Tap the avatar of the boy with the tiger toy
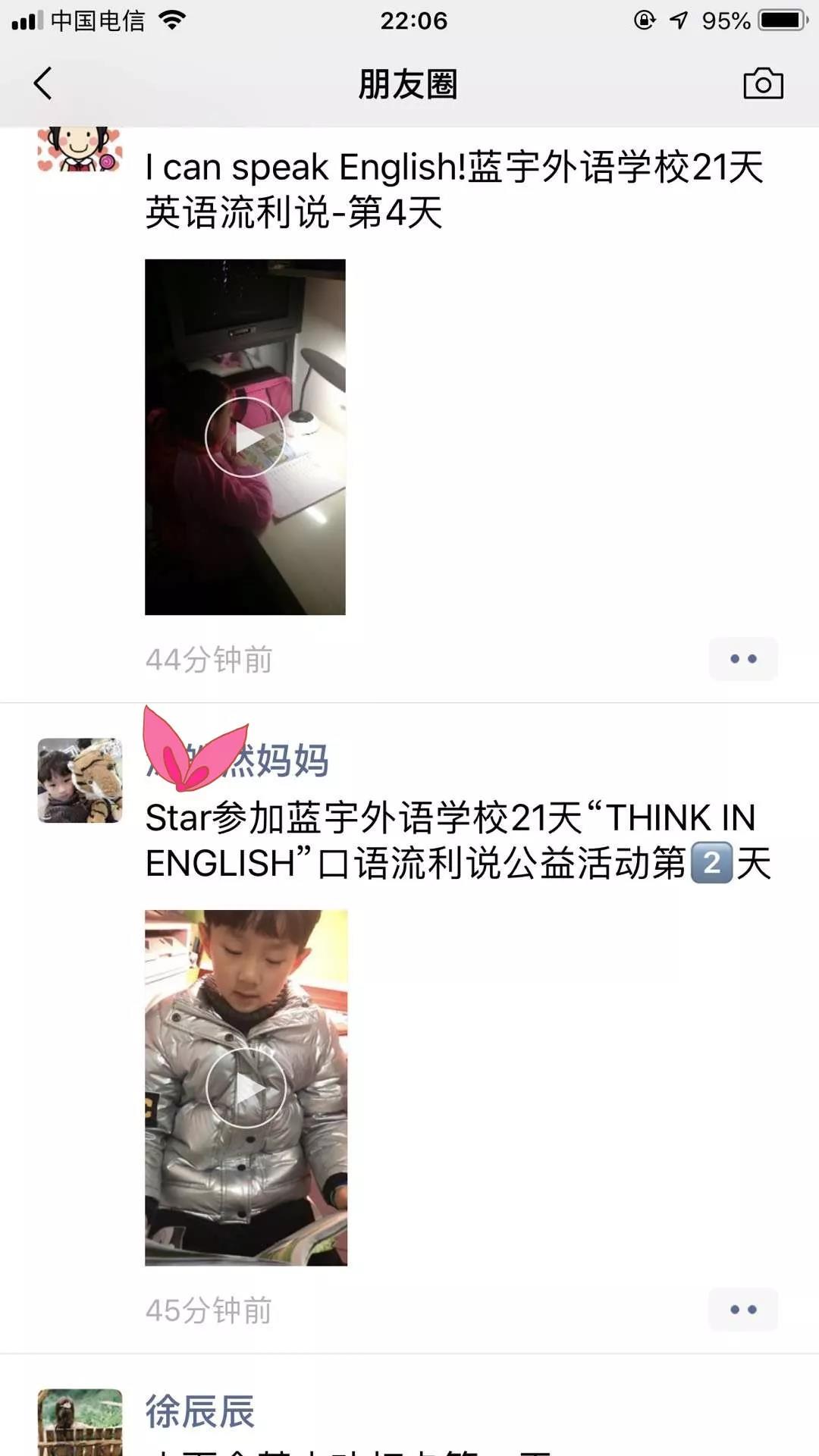 pos(80,780)
